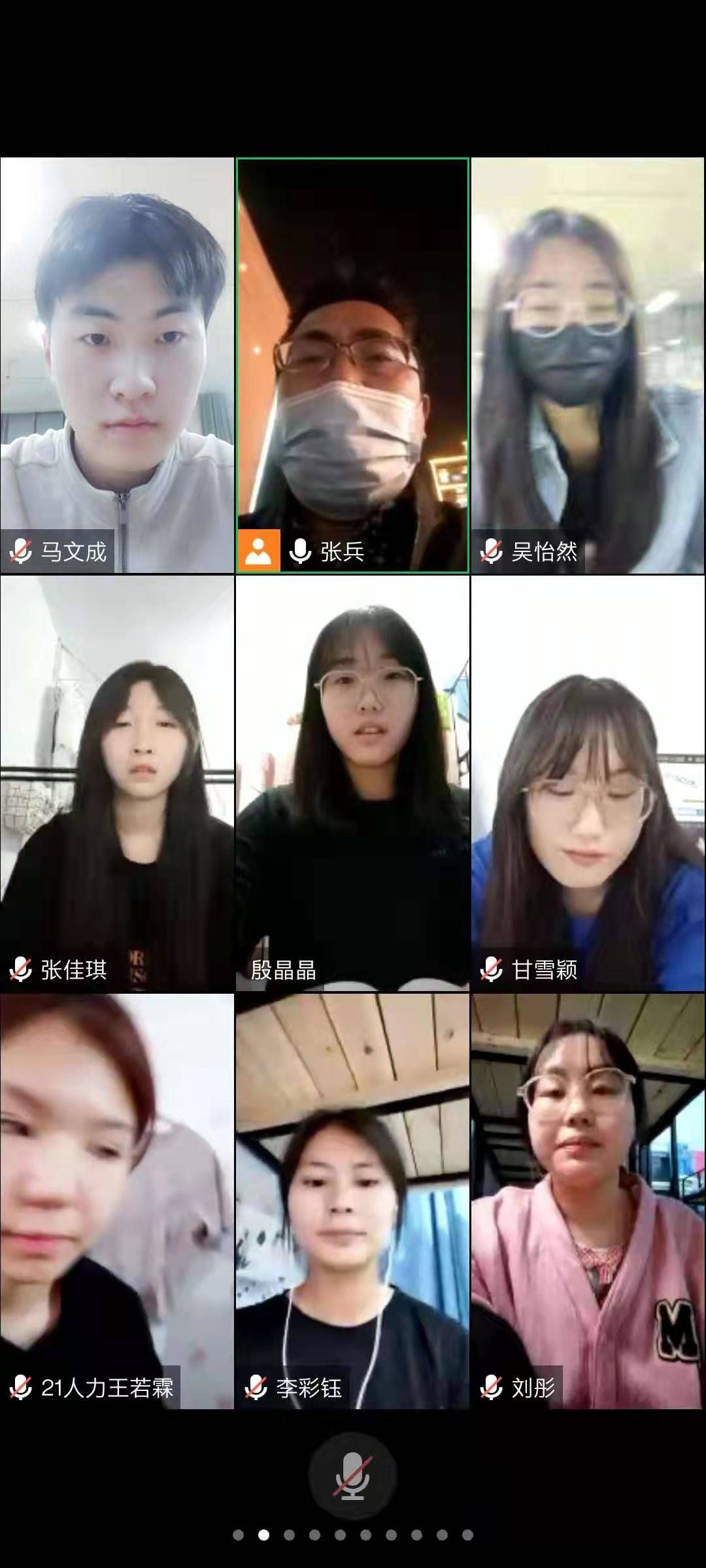Viewport: 706px width, 1568px height.
Task: Unmute the microphone button at bottom
Action: click(352, 1477)
